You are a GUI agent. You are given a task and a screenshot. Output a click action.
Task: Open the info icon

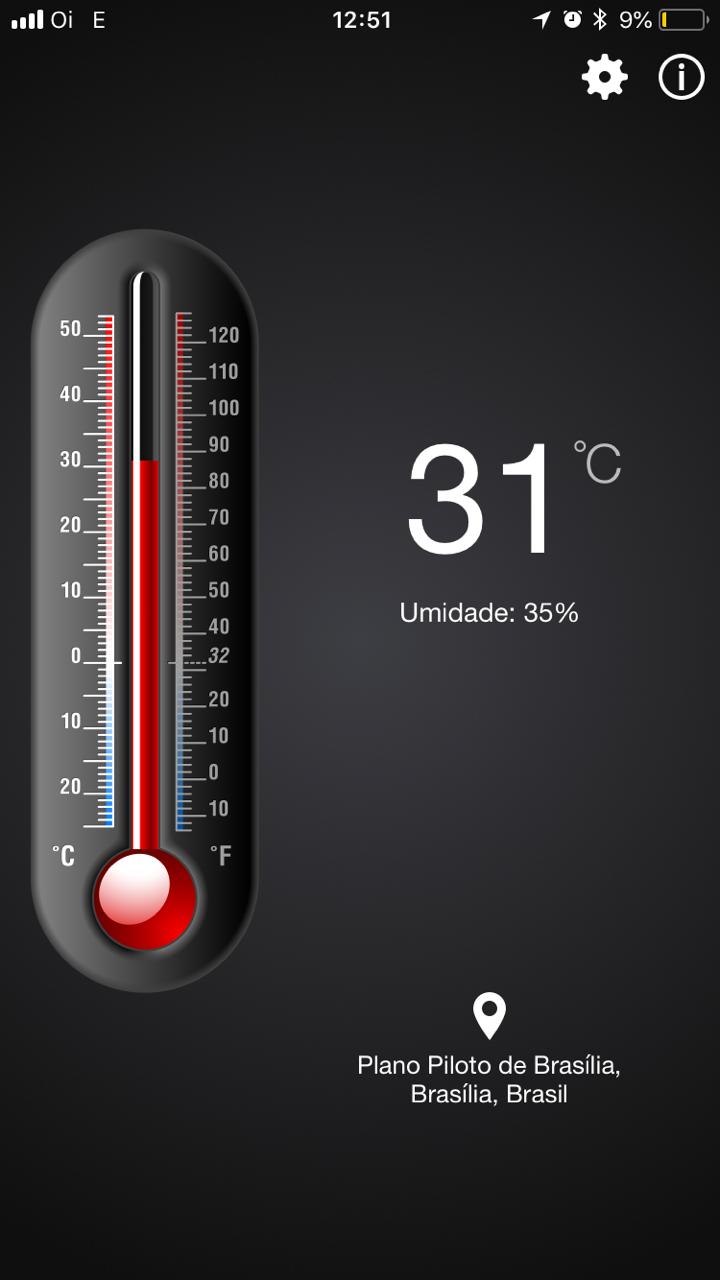pos(681,77)
